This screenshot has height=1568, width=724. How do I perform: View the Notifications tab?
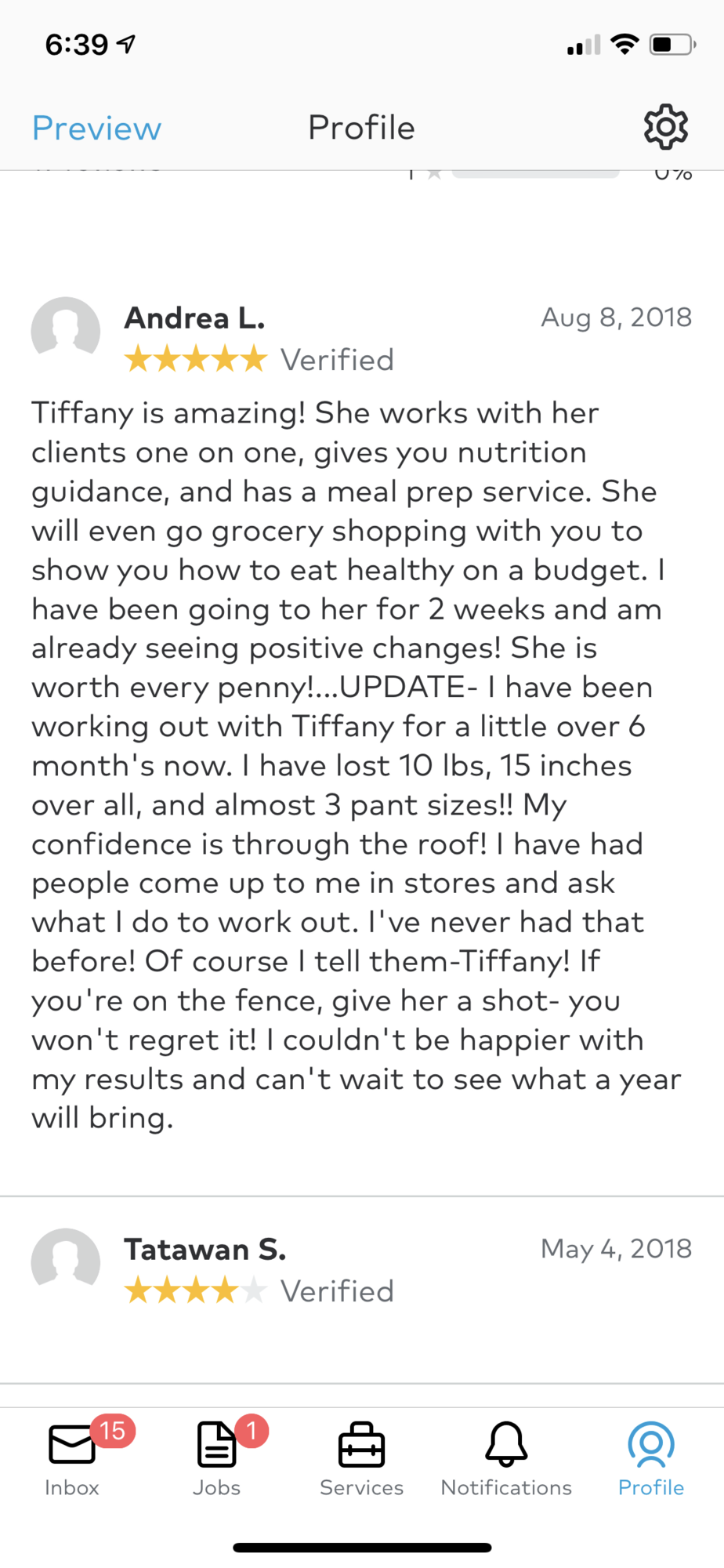pyautogui.click(x=506, y=1458)
